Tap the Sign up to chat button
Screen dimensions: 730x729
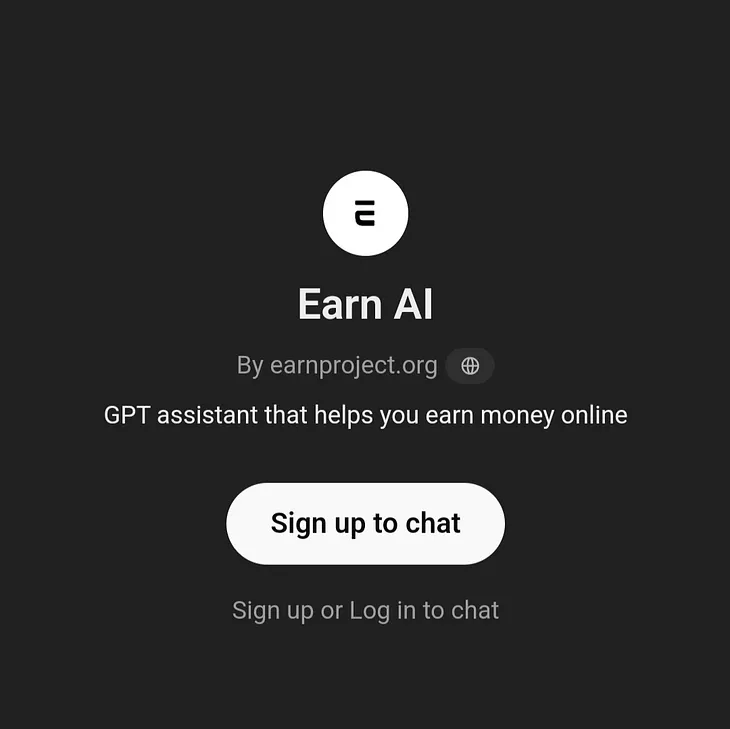tap(365, 523)
